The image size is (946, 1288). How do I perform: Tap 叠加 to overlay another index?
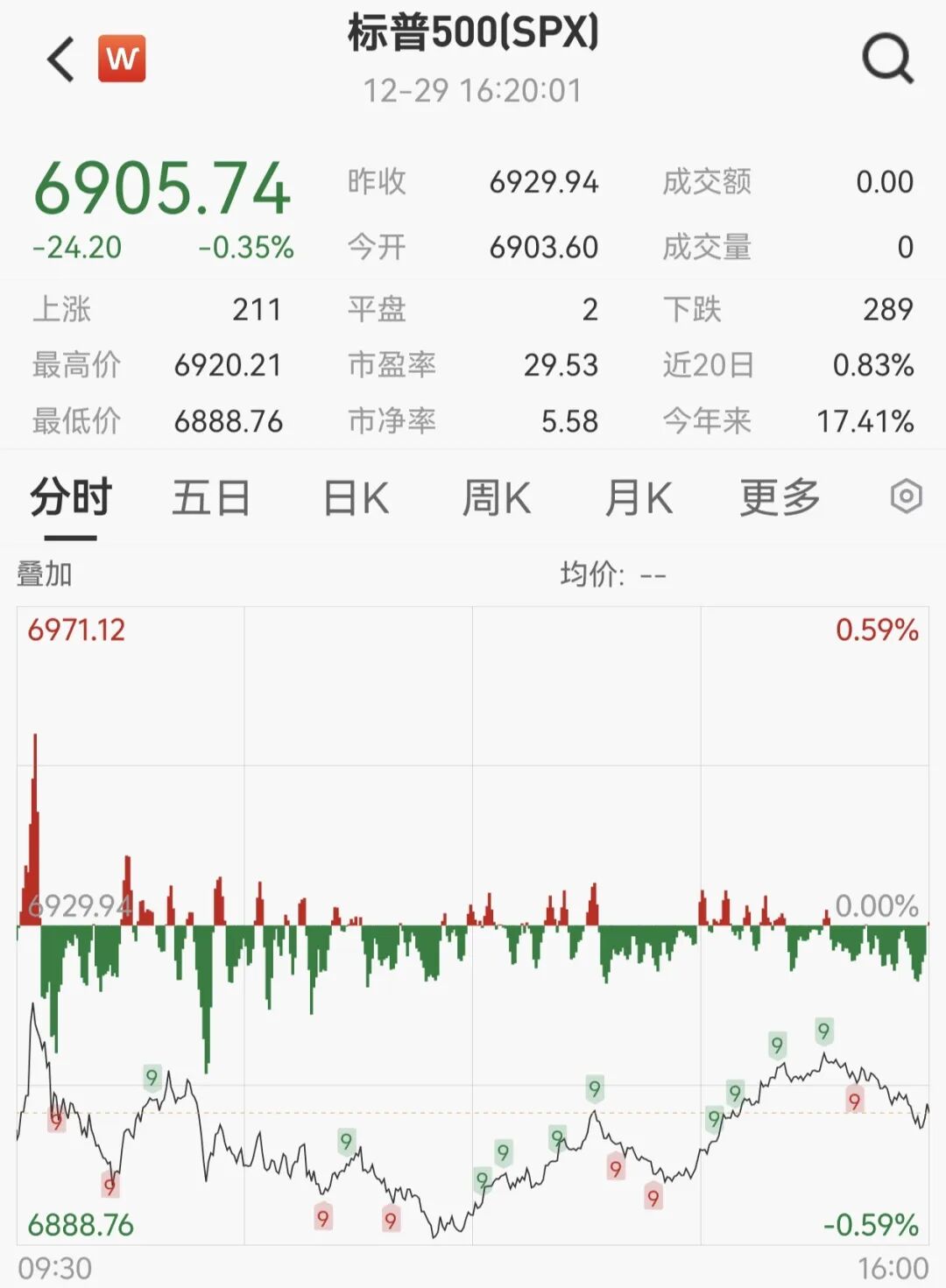pyautogui.click(x=45, y=574)
